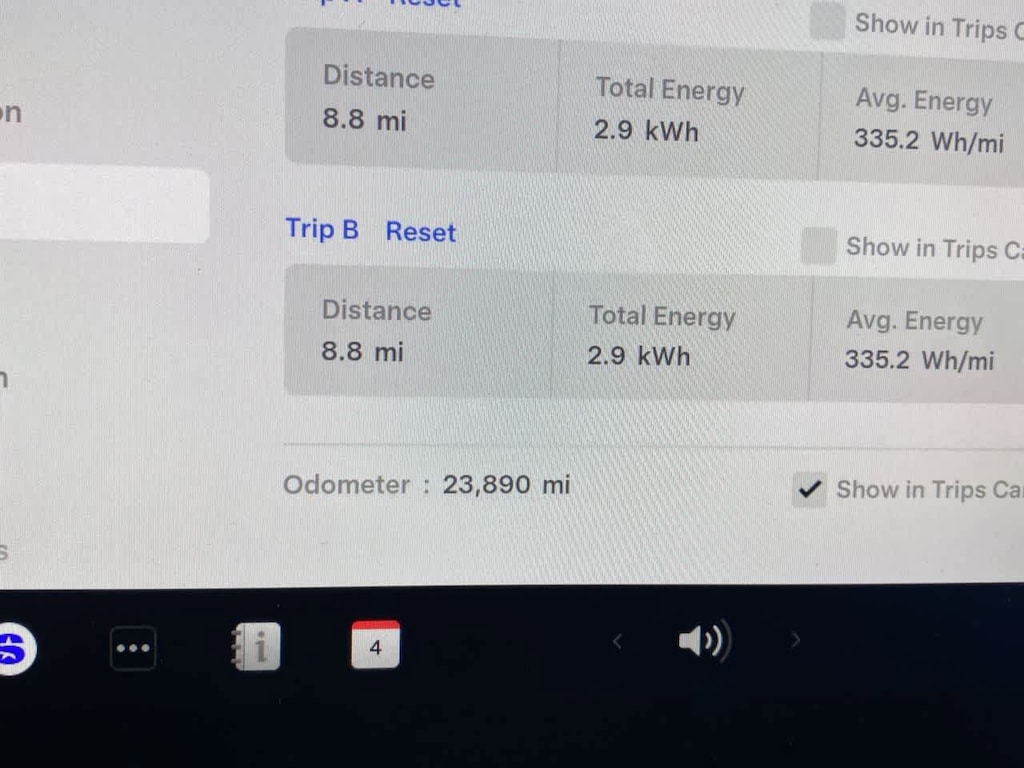The width and height of the screenshot is (1024, 768).
Task: Enable Show in Trips Card for Trip B
Action: click(x=818, y=246)
